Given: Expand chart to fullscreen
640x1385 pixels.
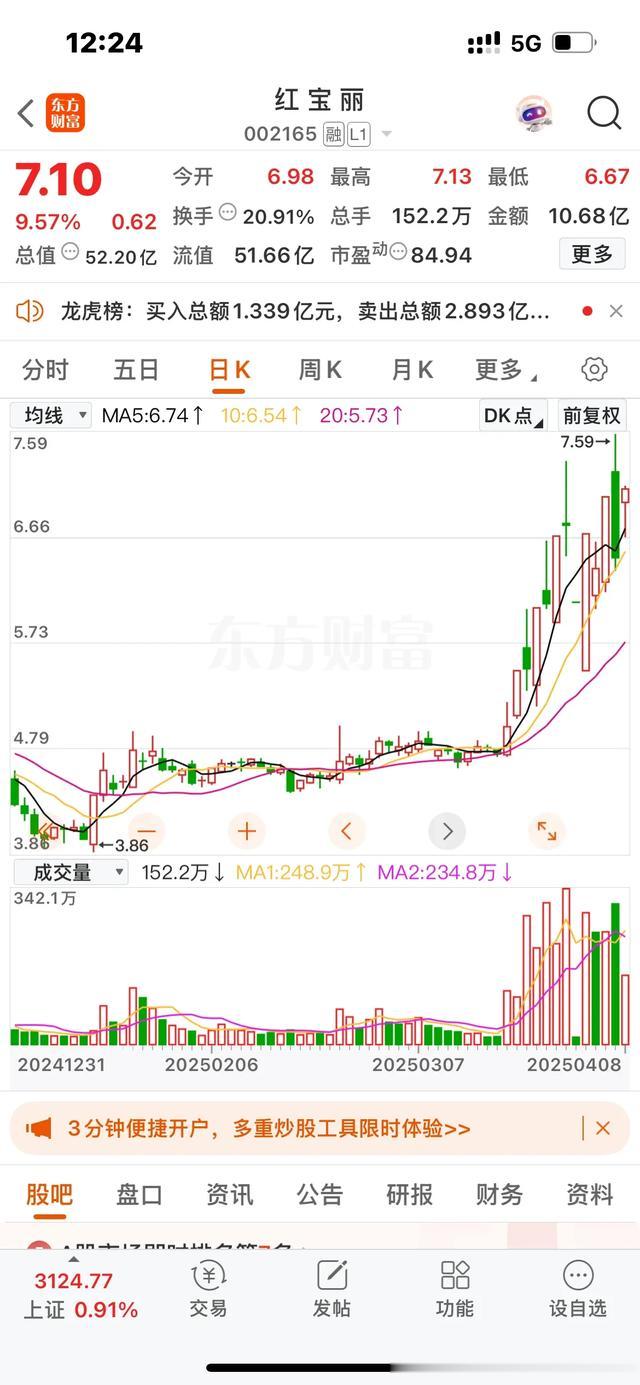Looking at the screenshot, I should 547,830.
